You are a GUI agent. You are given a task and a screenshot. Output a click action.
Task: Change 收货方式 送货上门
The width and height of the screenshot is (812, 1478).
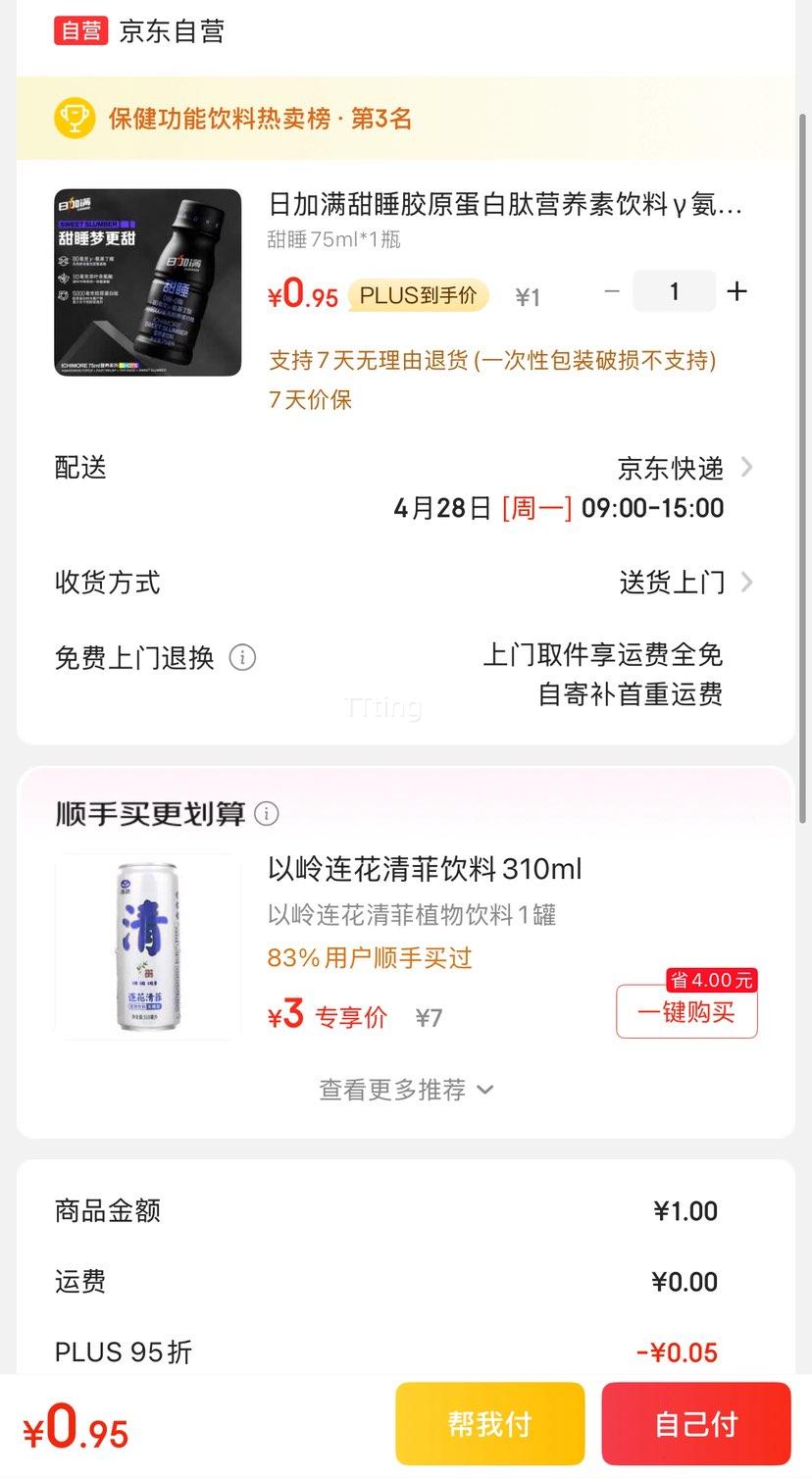405,583
